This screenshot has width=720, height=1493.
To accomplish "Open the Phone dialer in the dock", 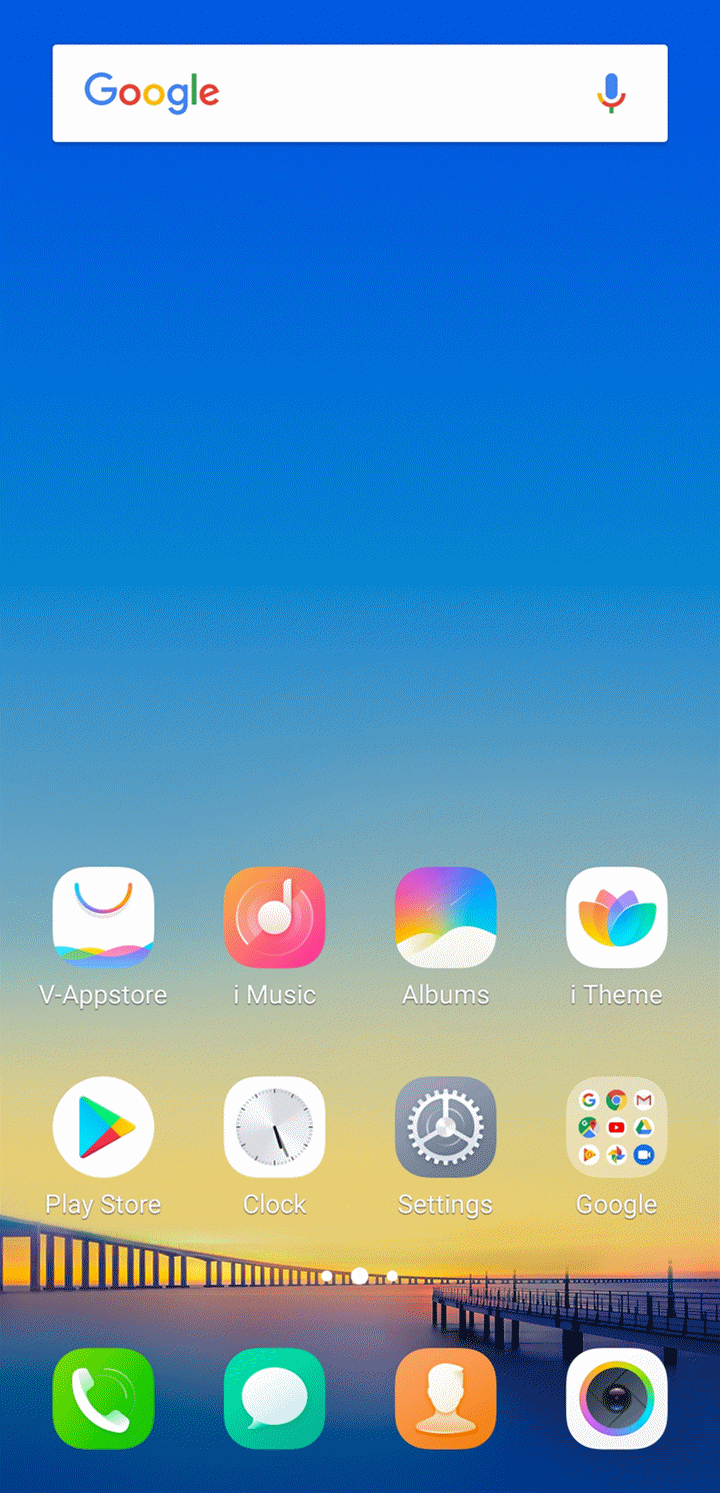I will (103, 1398).
